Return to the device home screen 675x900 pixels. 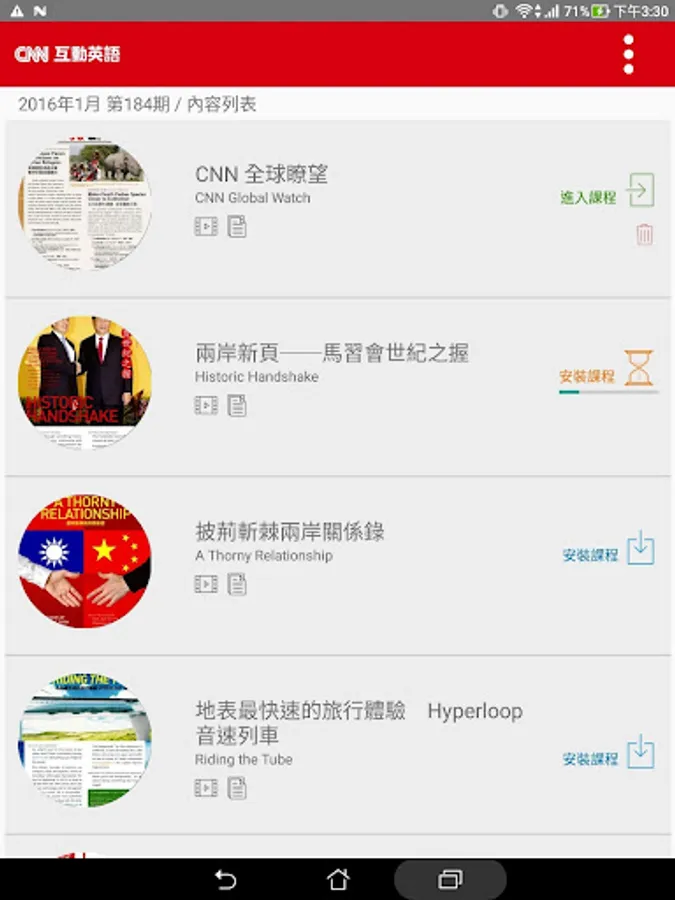pos(338,879)
